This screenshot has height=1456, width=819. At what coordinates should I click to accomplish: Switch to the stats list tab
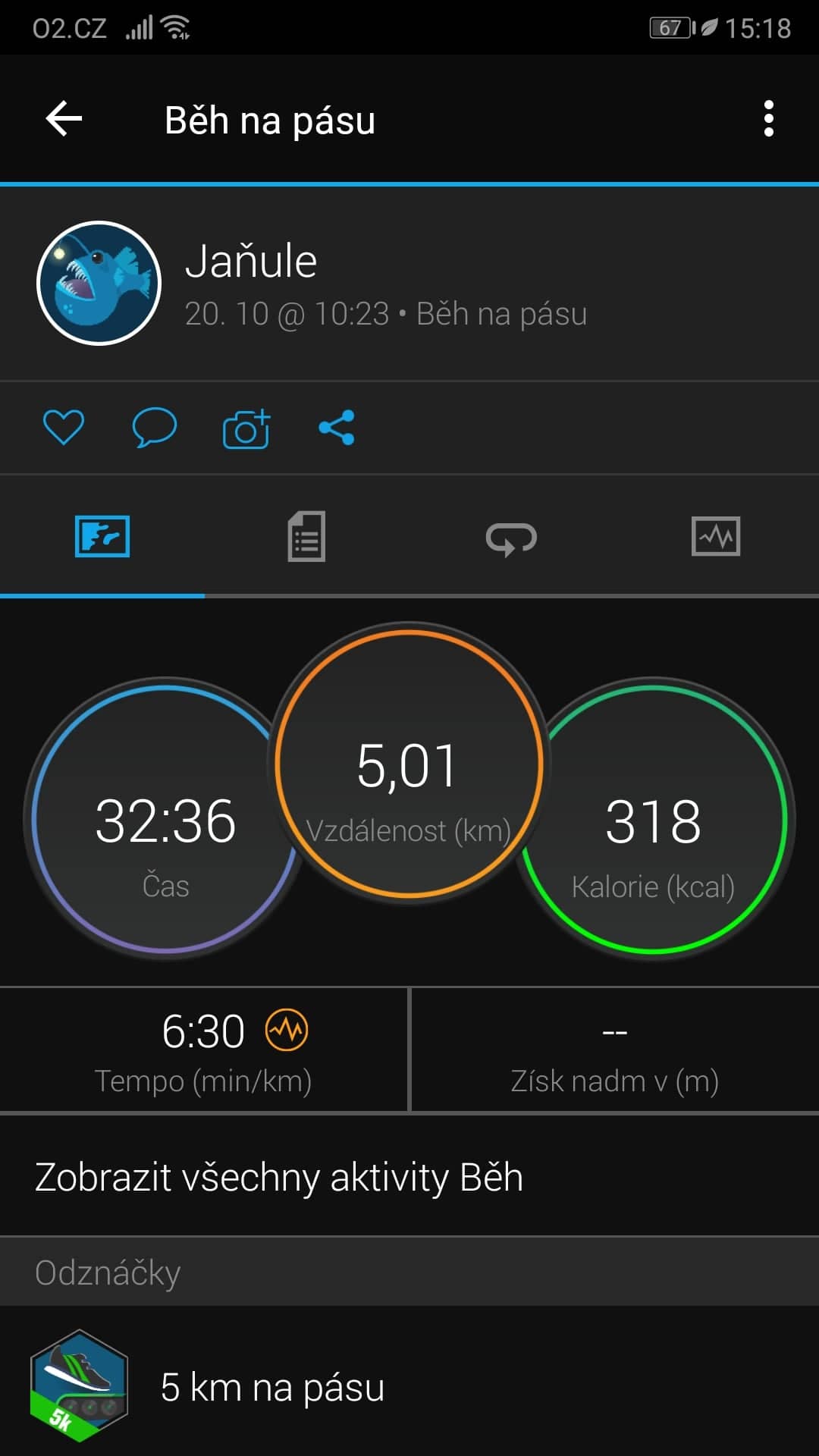click(x=306, y=536)
